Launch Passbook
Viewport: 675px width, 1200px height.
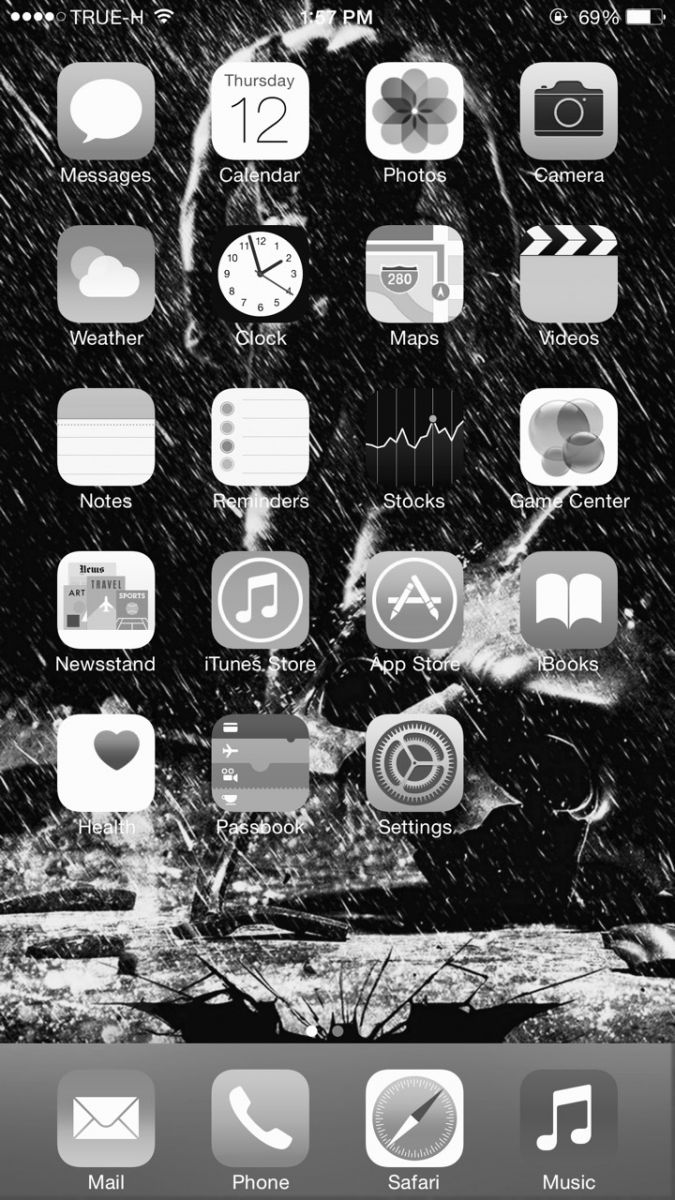[260, 763]
